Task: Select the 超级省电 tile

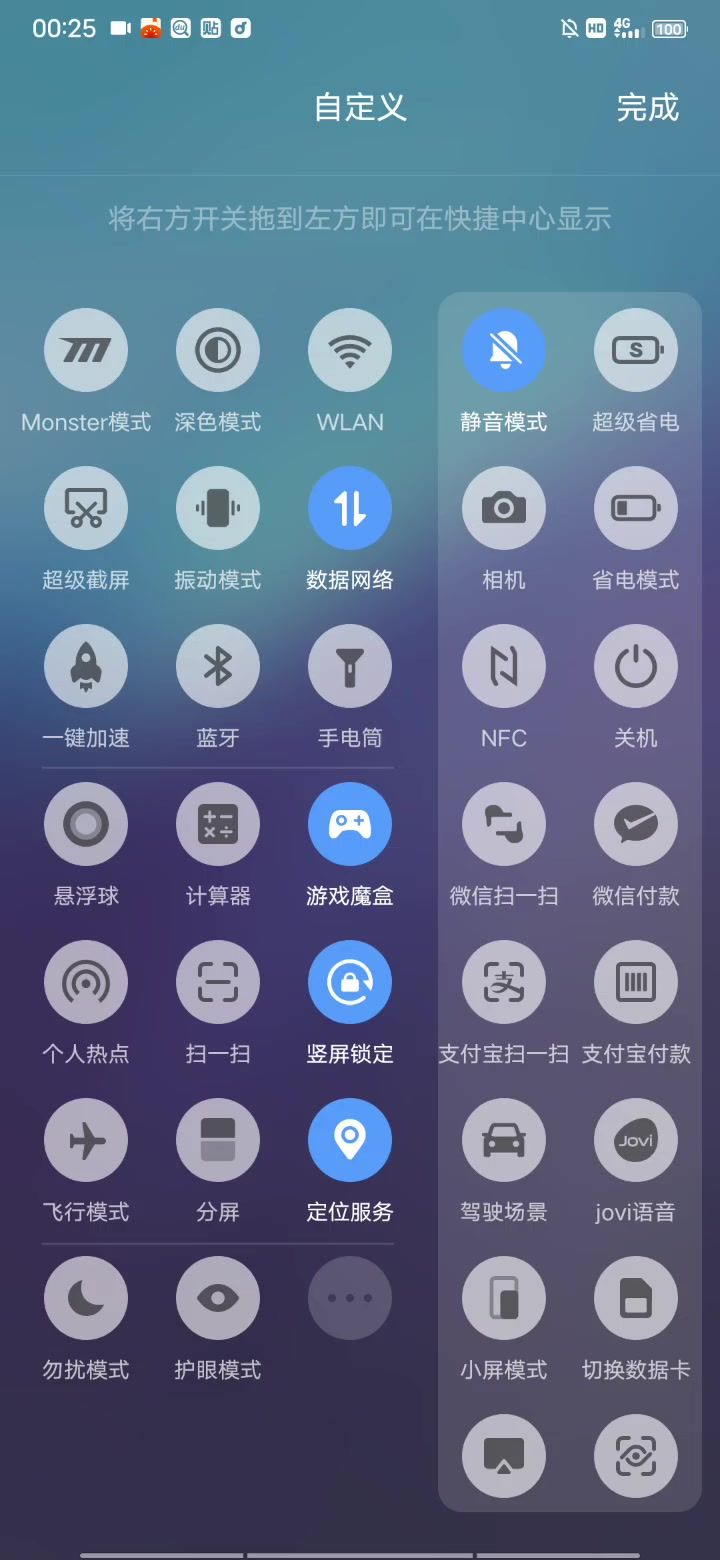Action: click(636, 350)
